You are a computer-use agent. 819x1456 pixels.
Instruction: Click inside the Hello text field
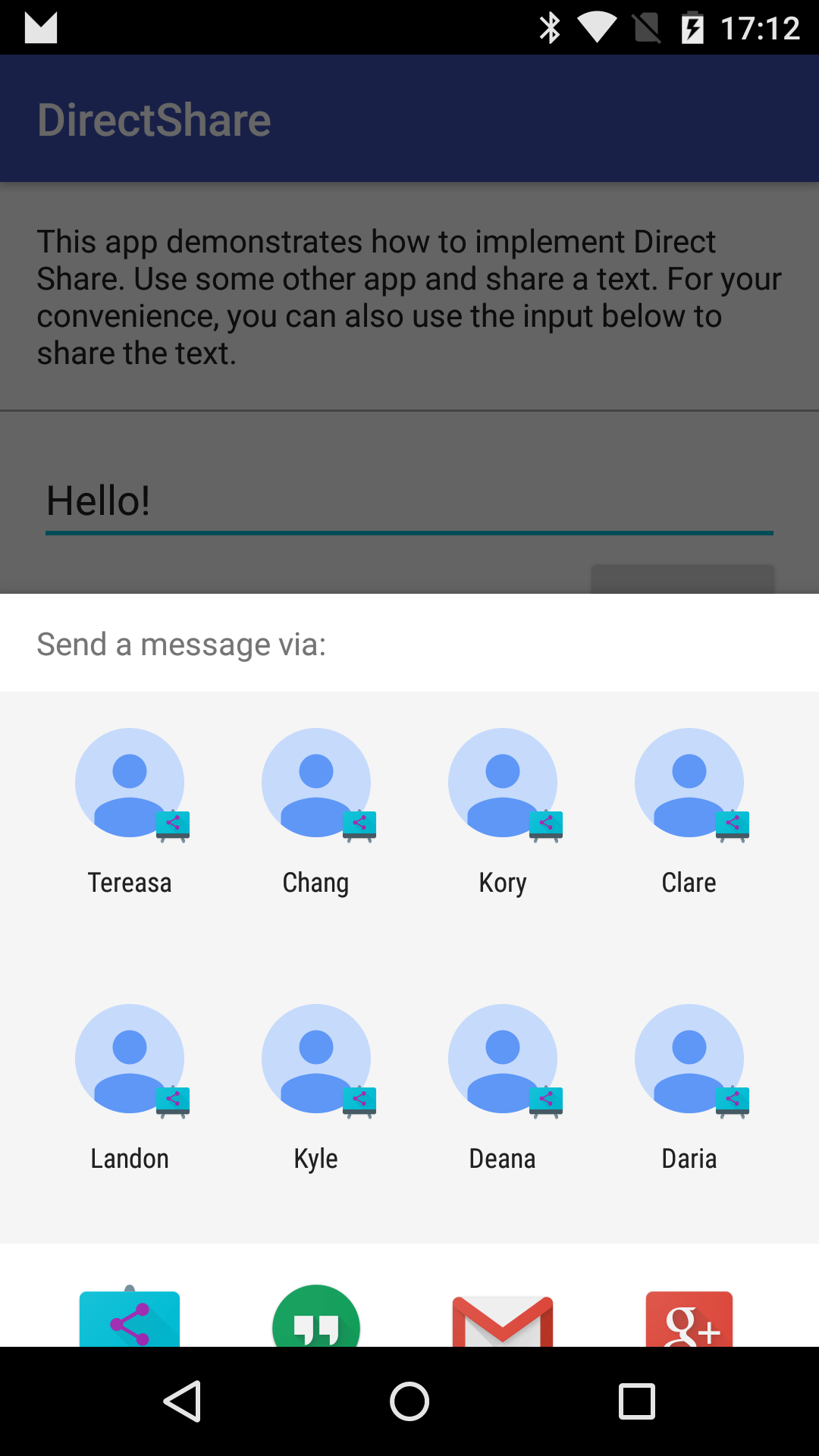409,500
